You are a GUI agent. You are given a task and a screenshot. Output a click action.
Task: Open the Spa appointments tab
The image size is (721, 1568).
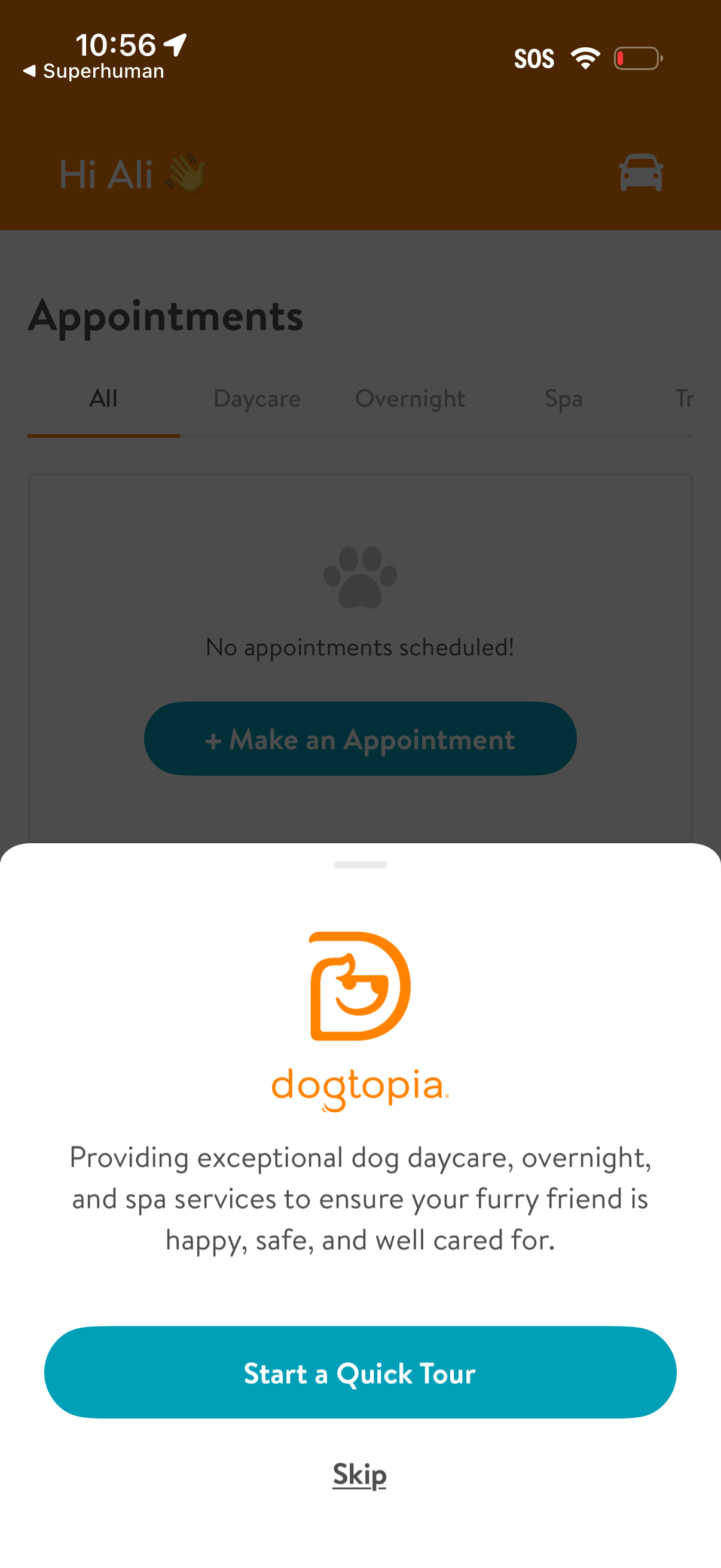click(563, 399)
